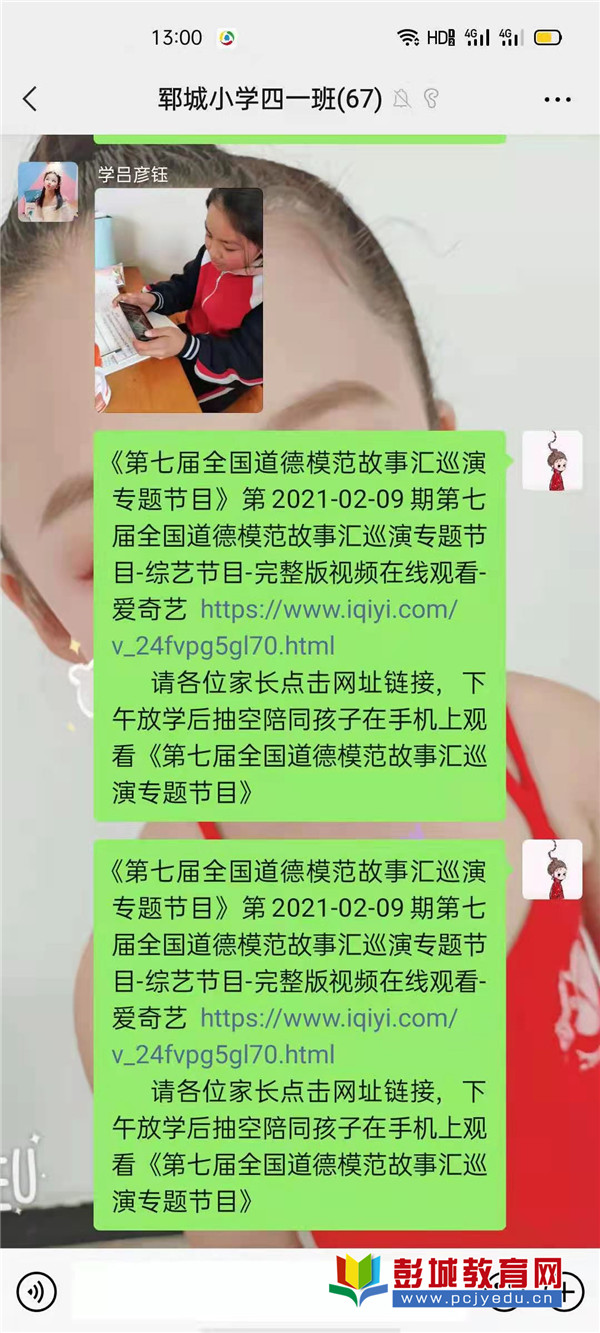The image size is (600, 1333).
Task: Open the plus attachment menu
Action: click(570, 1291)
